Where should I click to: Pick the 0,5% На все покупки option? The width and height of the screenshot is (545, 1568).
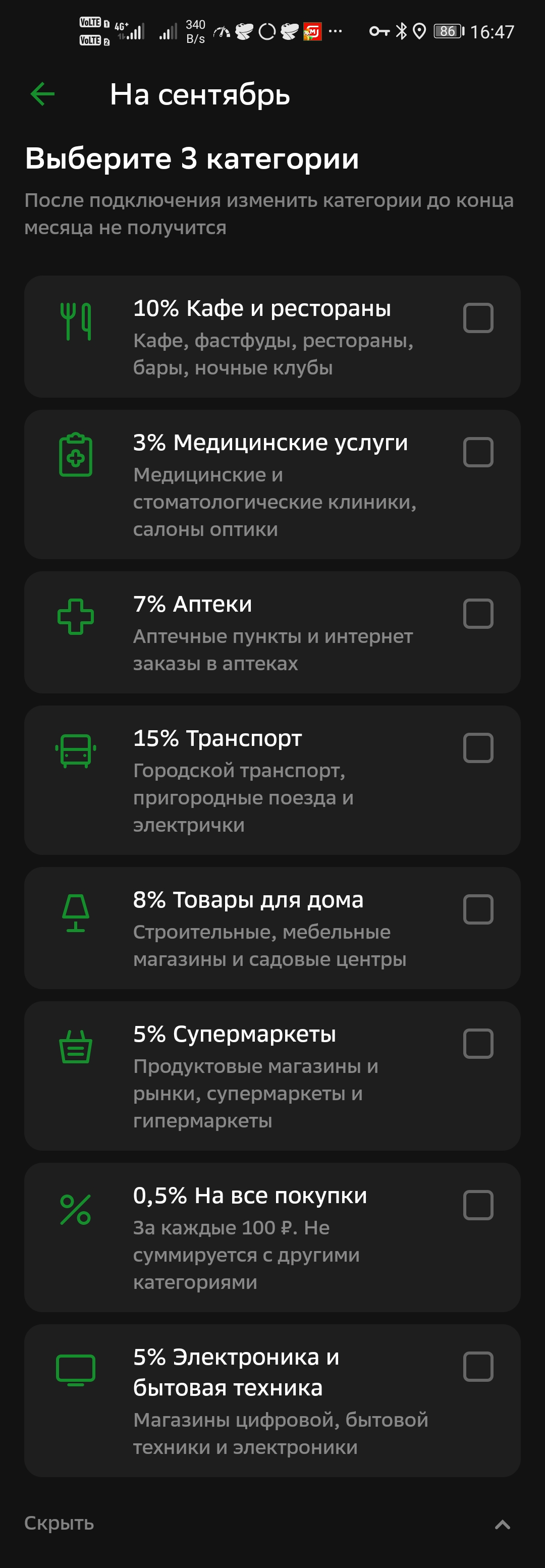(478, 1205)
